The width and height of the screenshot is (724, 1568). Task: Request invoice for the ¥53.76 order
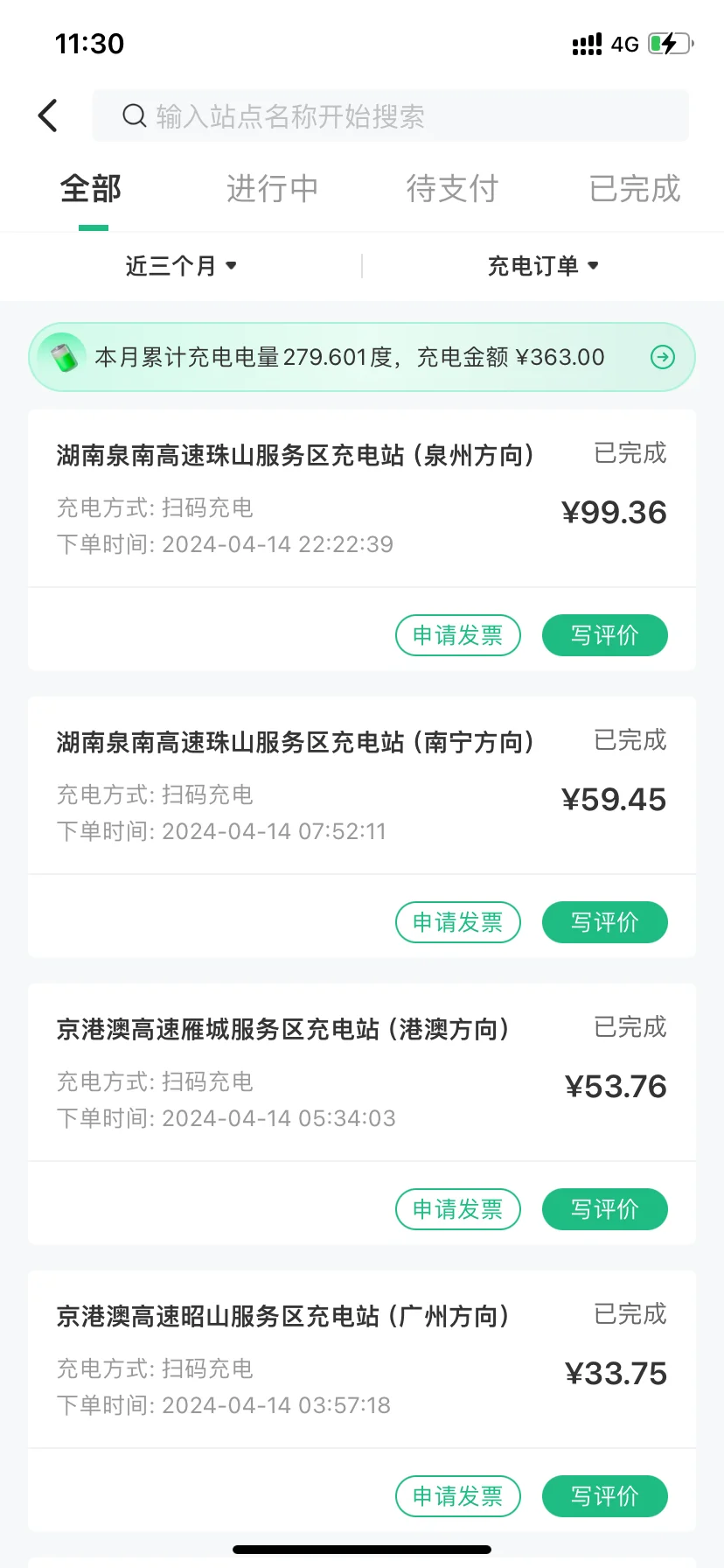coord(458,1209)
